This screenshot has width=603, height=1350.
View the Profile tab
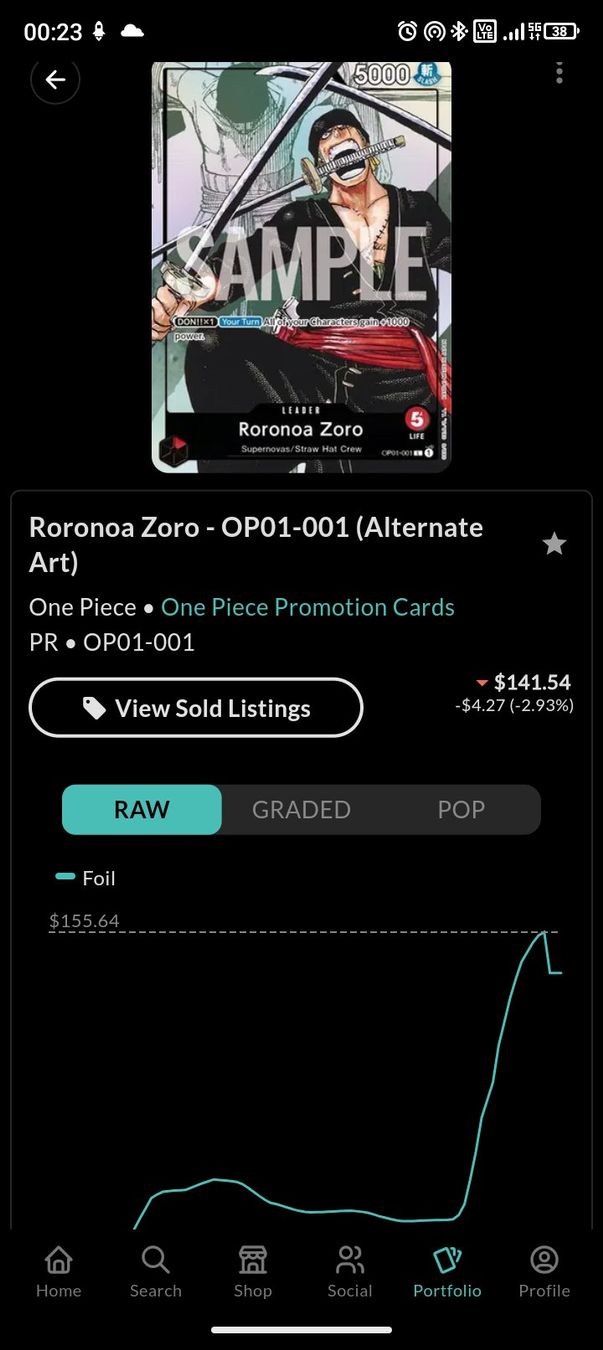click(544, 1271)
